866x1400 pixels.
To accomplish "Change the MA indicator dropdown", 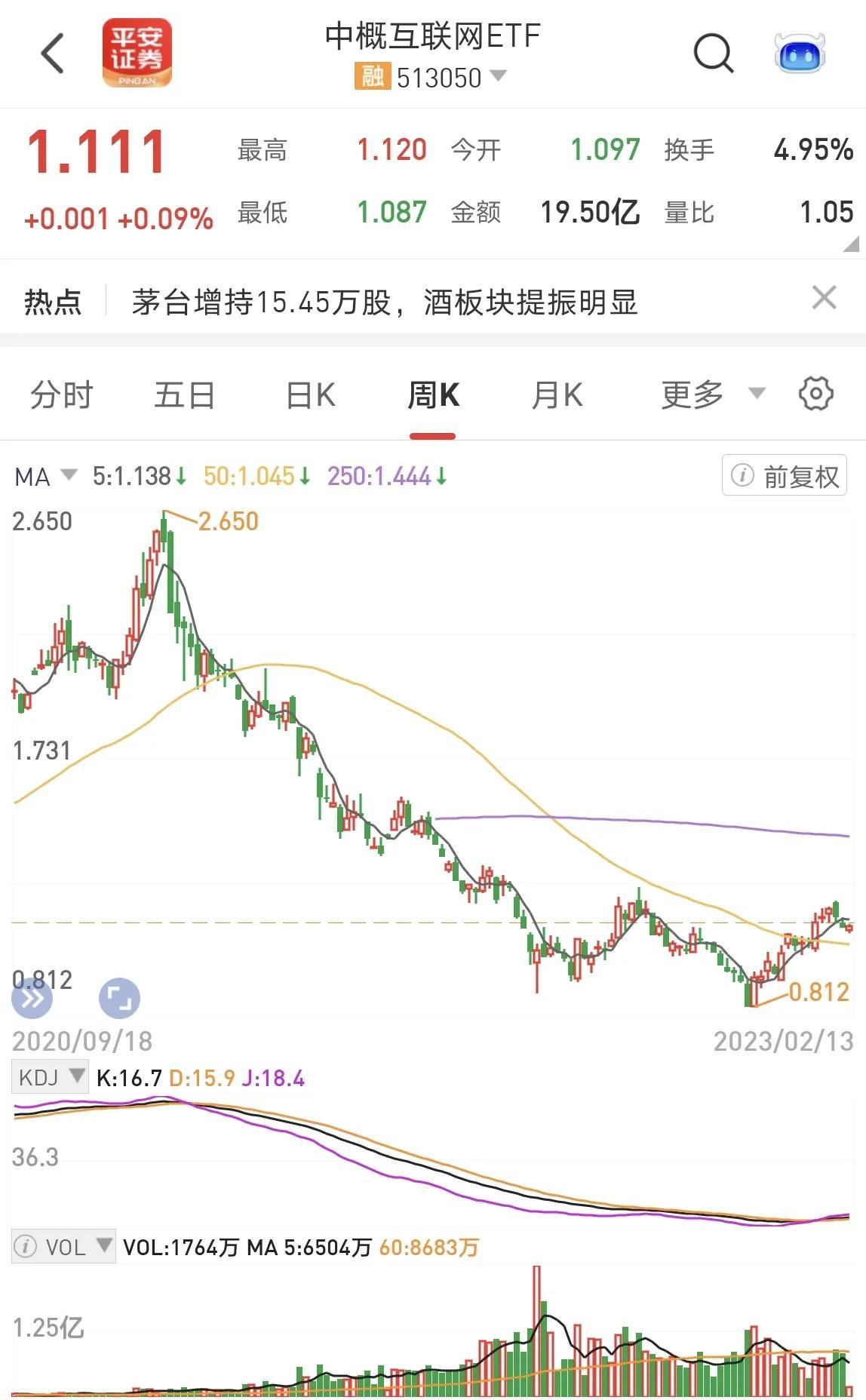I will (x=46, y=477).
